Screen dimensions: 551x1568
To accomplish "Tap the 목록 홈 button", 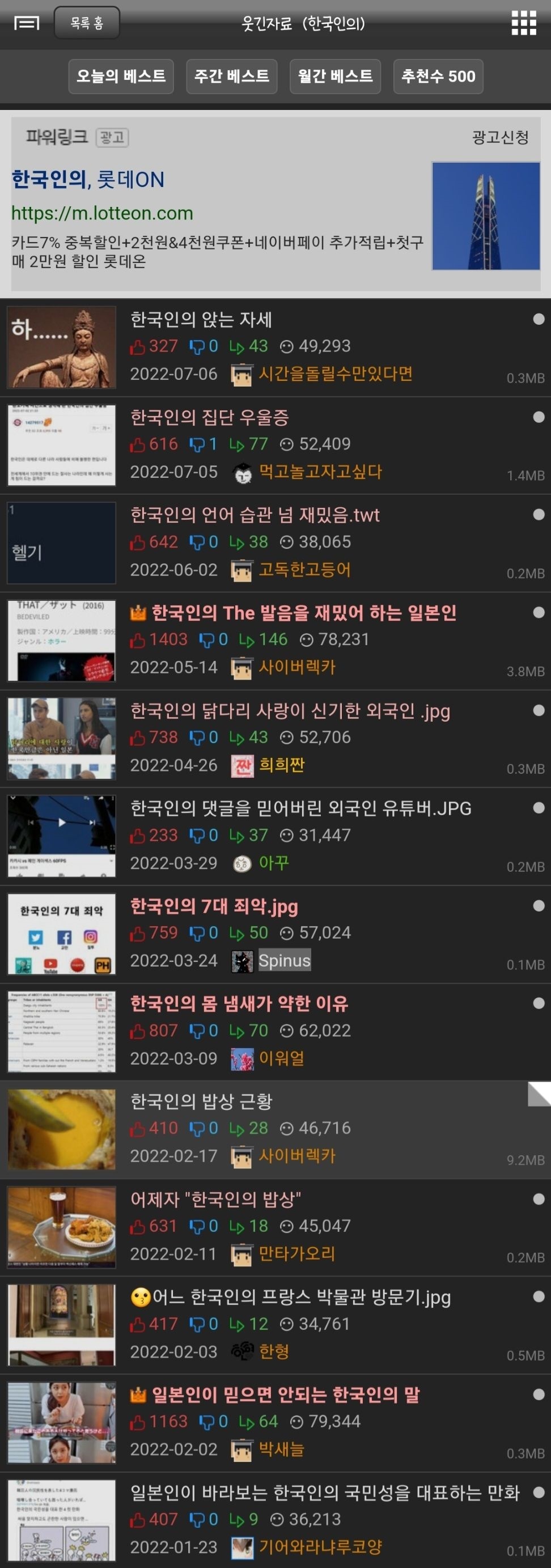I will [x=87, y=23].
